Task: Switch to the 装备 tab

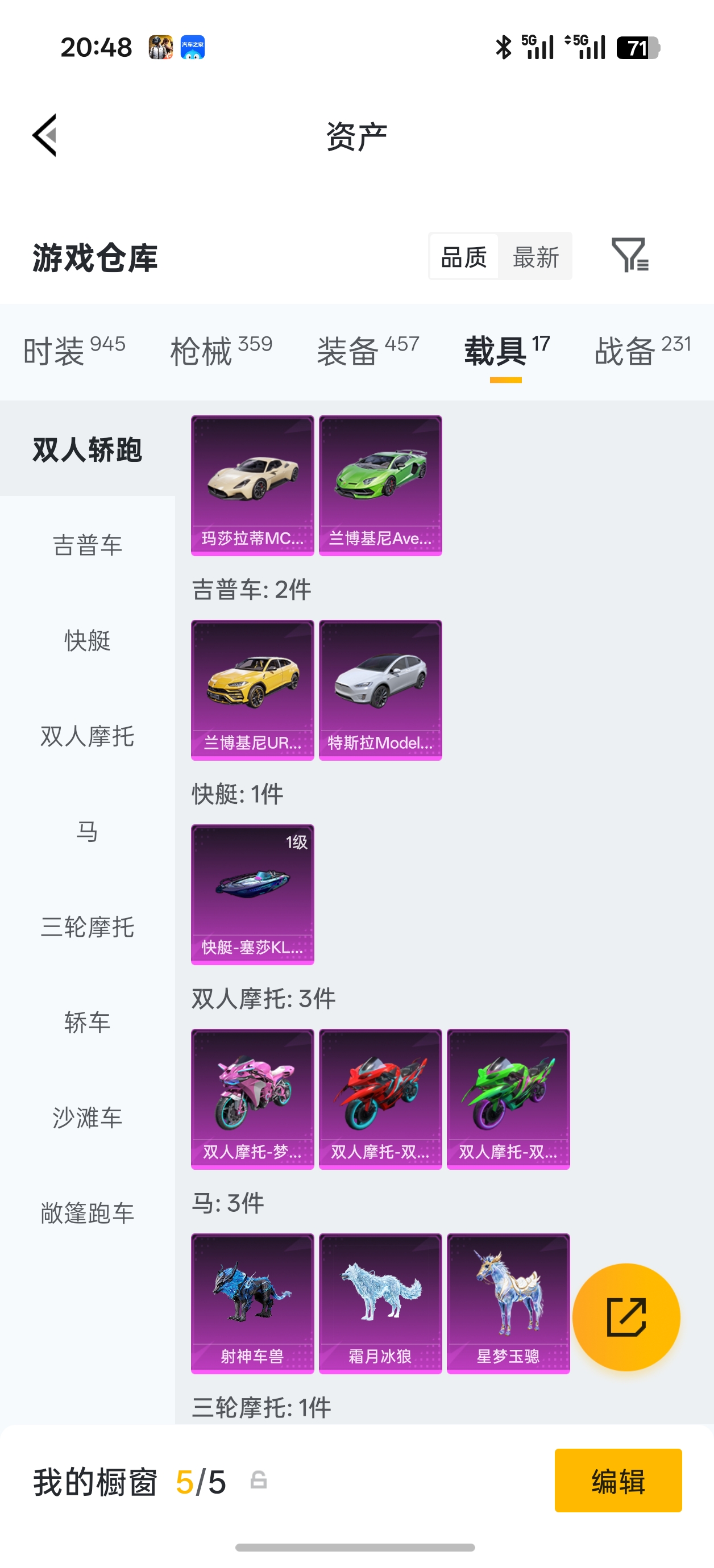Action: 368,351
